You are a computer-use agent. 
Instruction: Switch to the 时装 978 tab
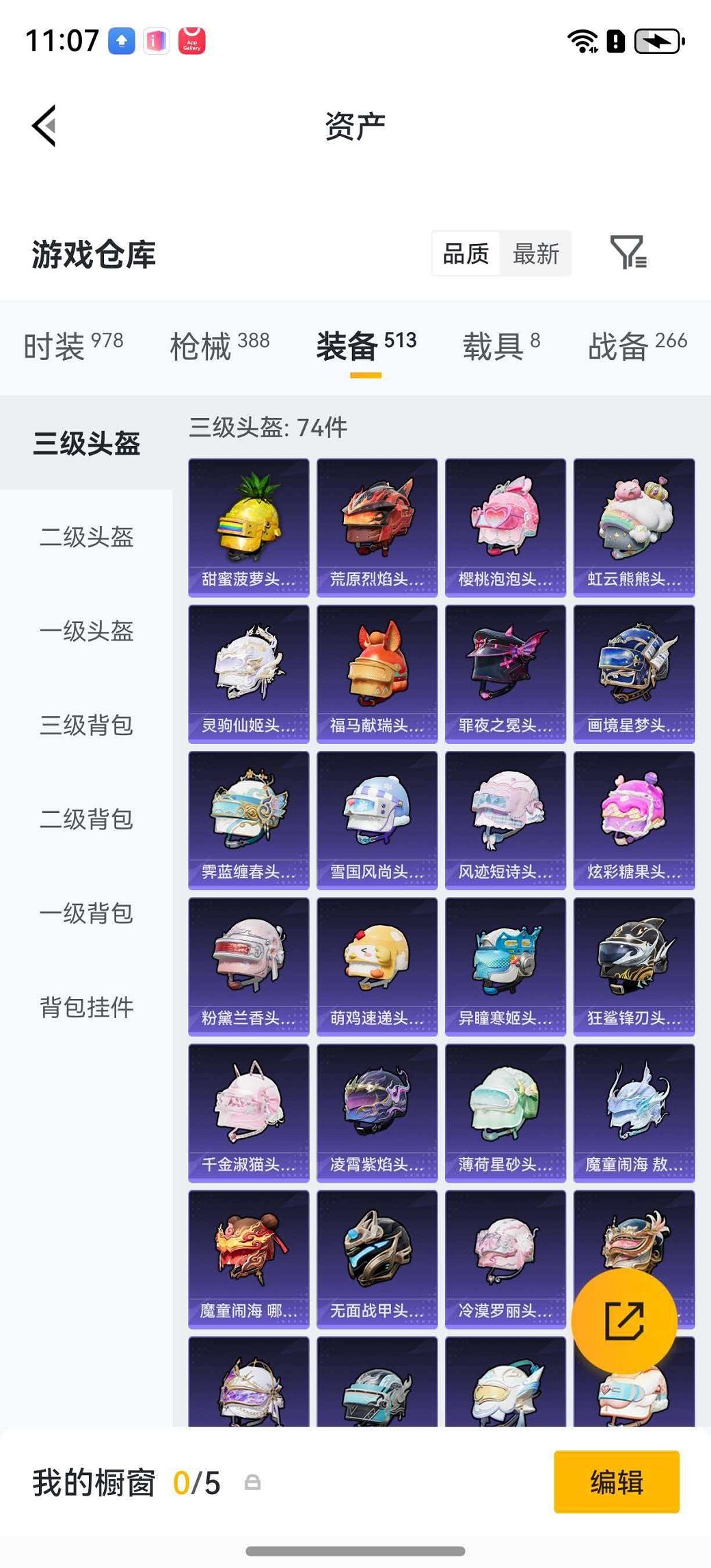[x=72, y=346]
